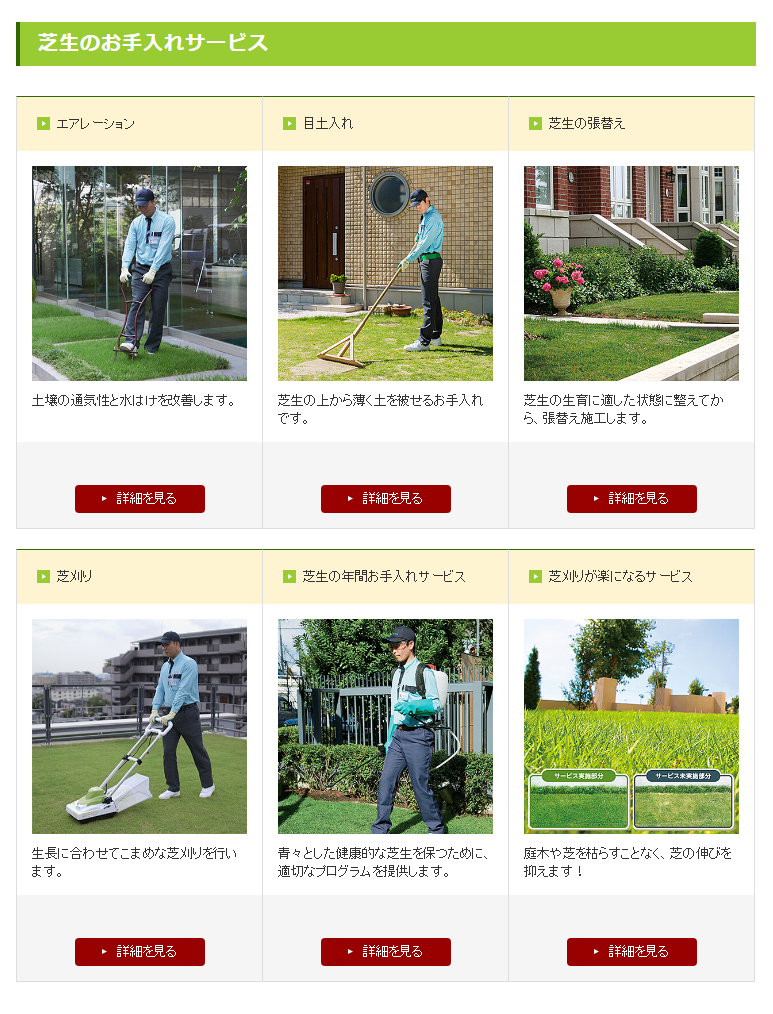Open details for 目土入れ

(386, 498)
